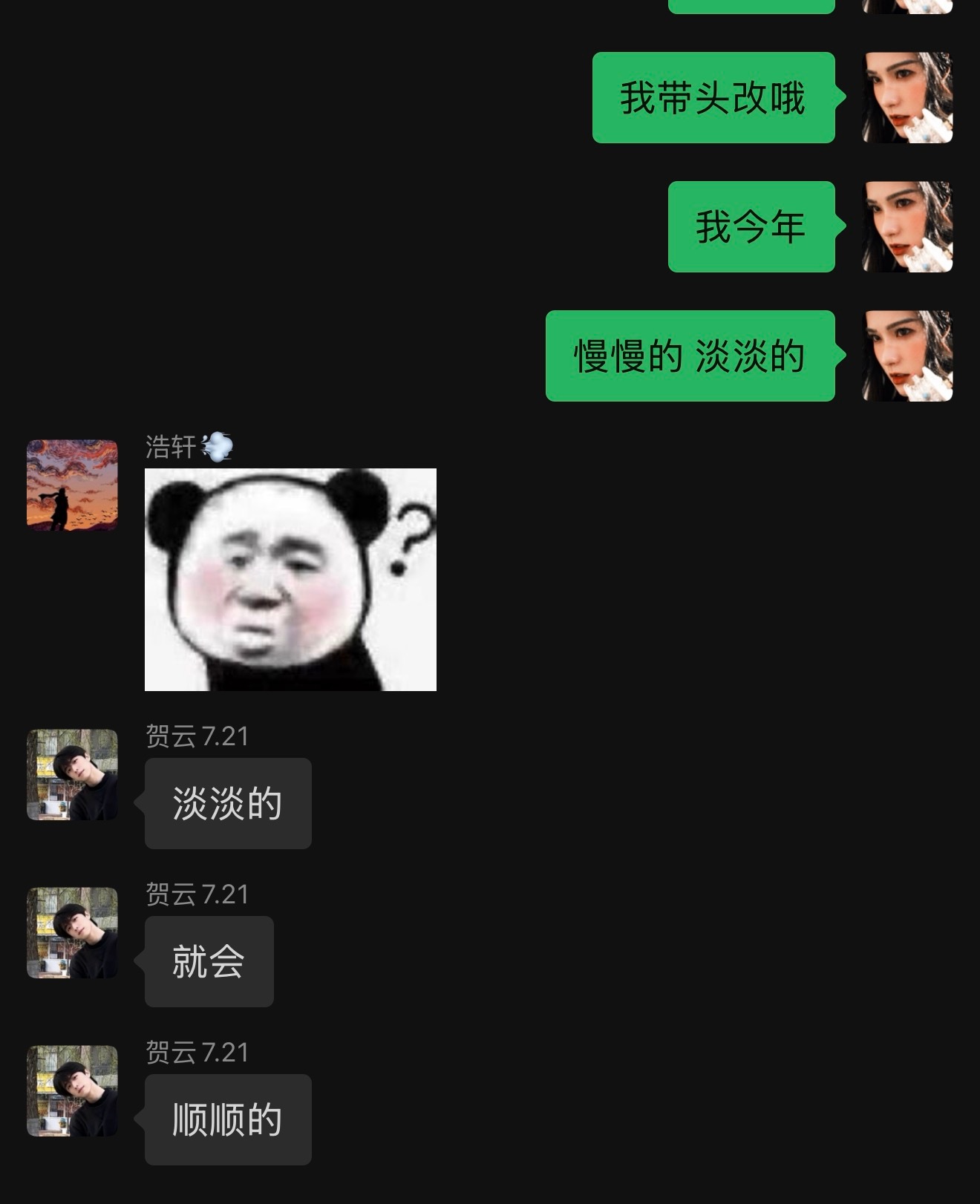Viewport: 980px width, 1204px height.
Task: Select the 我带头改哦 green bubble
Action: (714, 96)
